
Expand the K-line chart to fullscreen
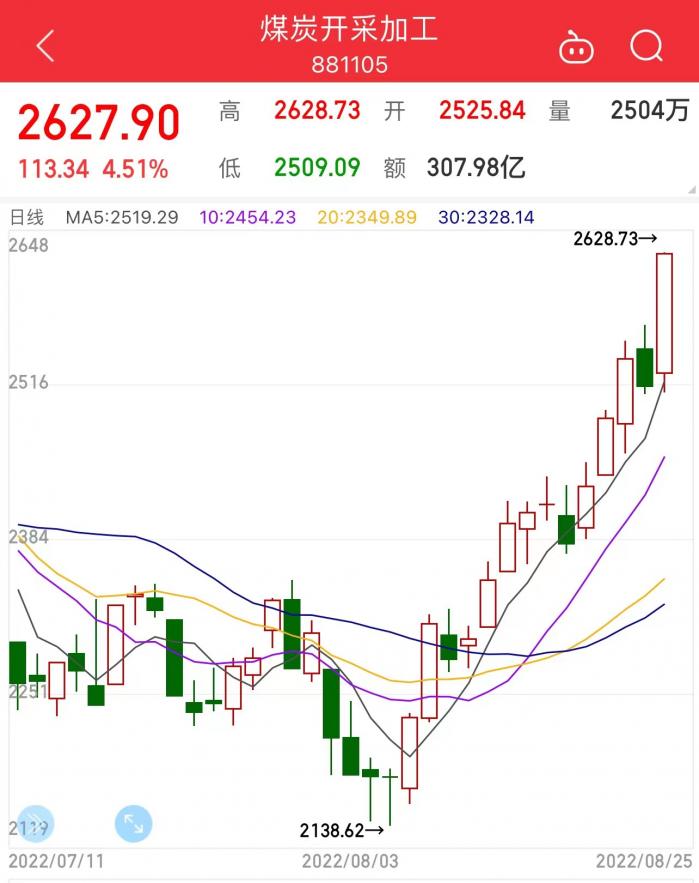(x=133, y=824)
